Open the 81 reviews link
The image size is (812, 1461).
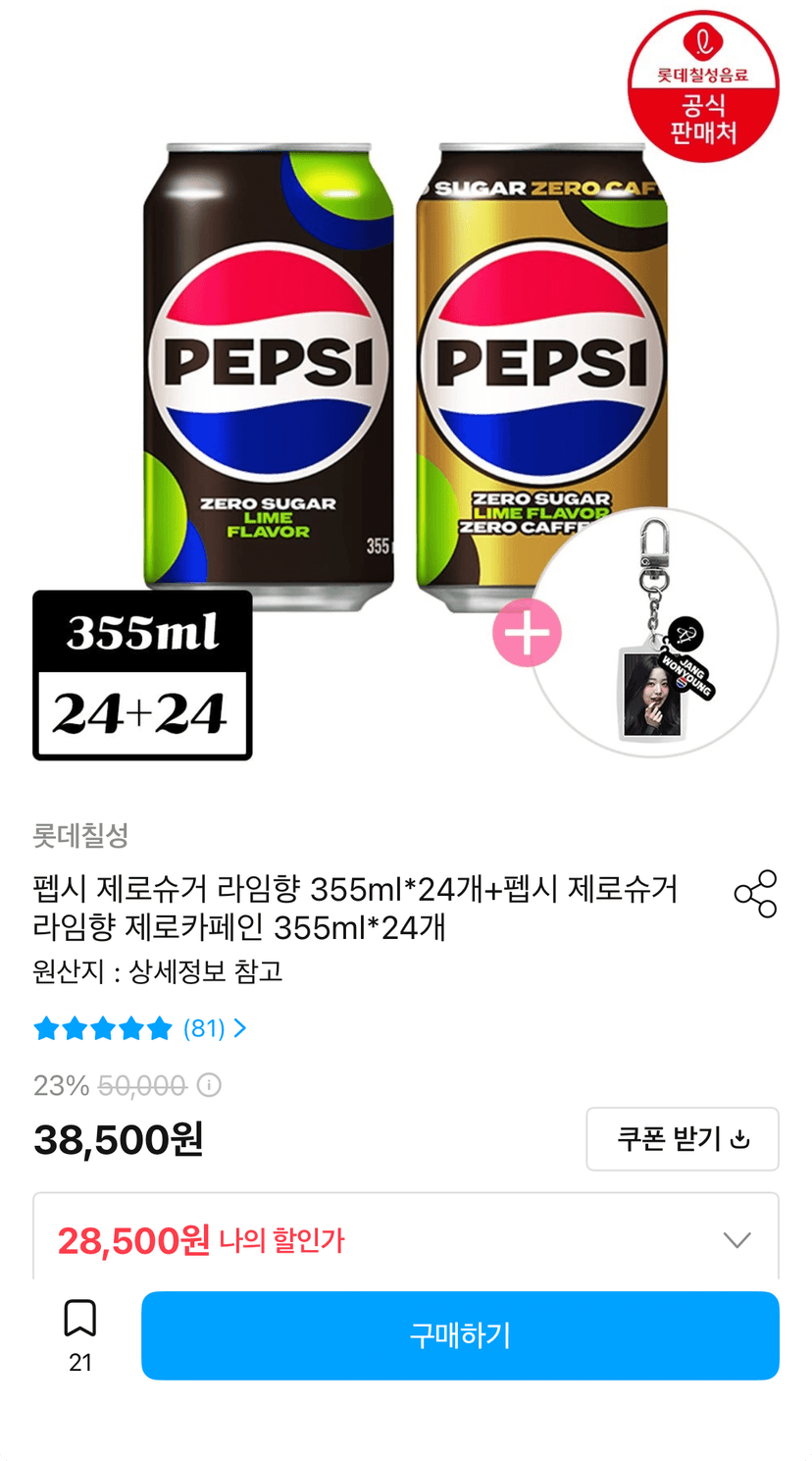214,1028
